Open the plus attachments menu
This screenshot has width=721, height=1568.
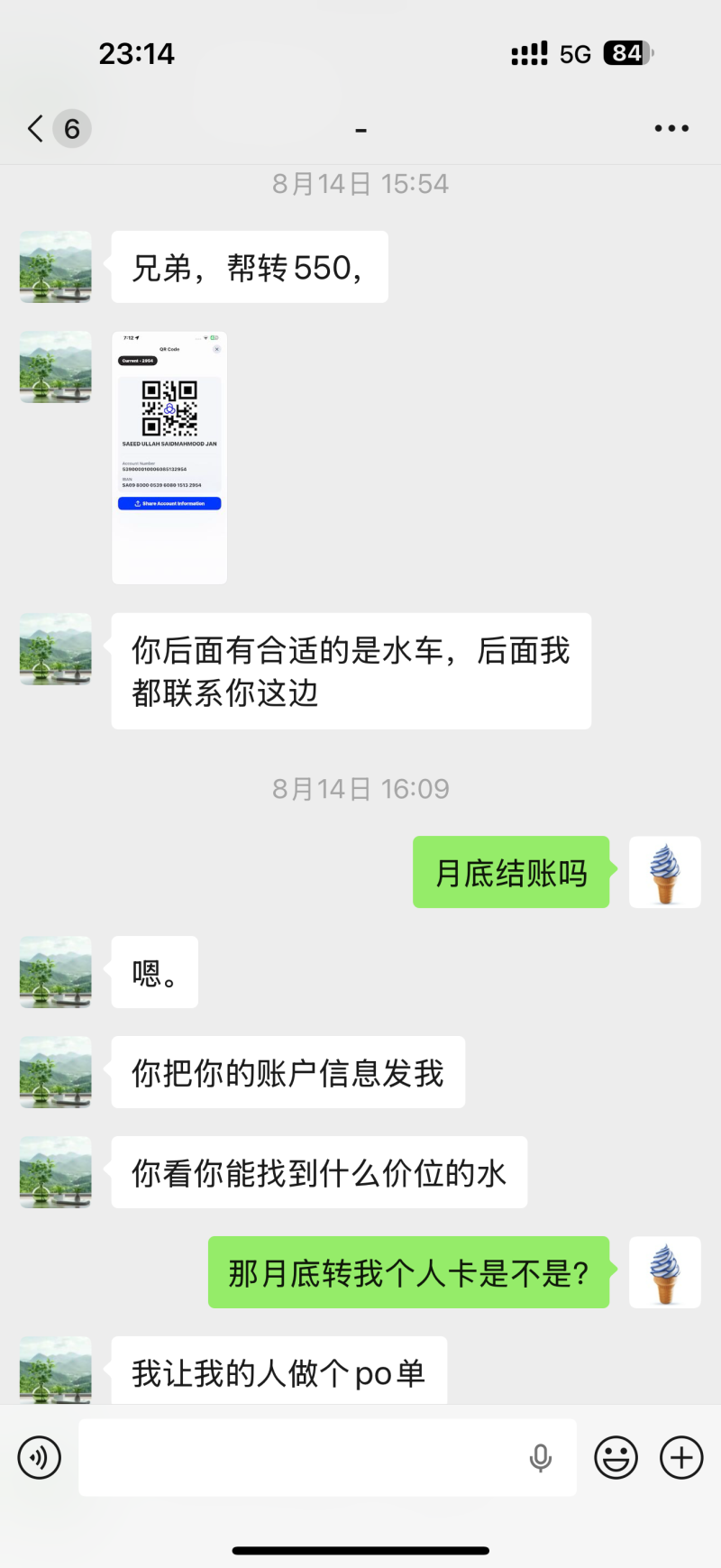click(x=681, y=1457)
